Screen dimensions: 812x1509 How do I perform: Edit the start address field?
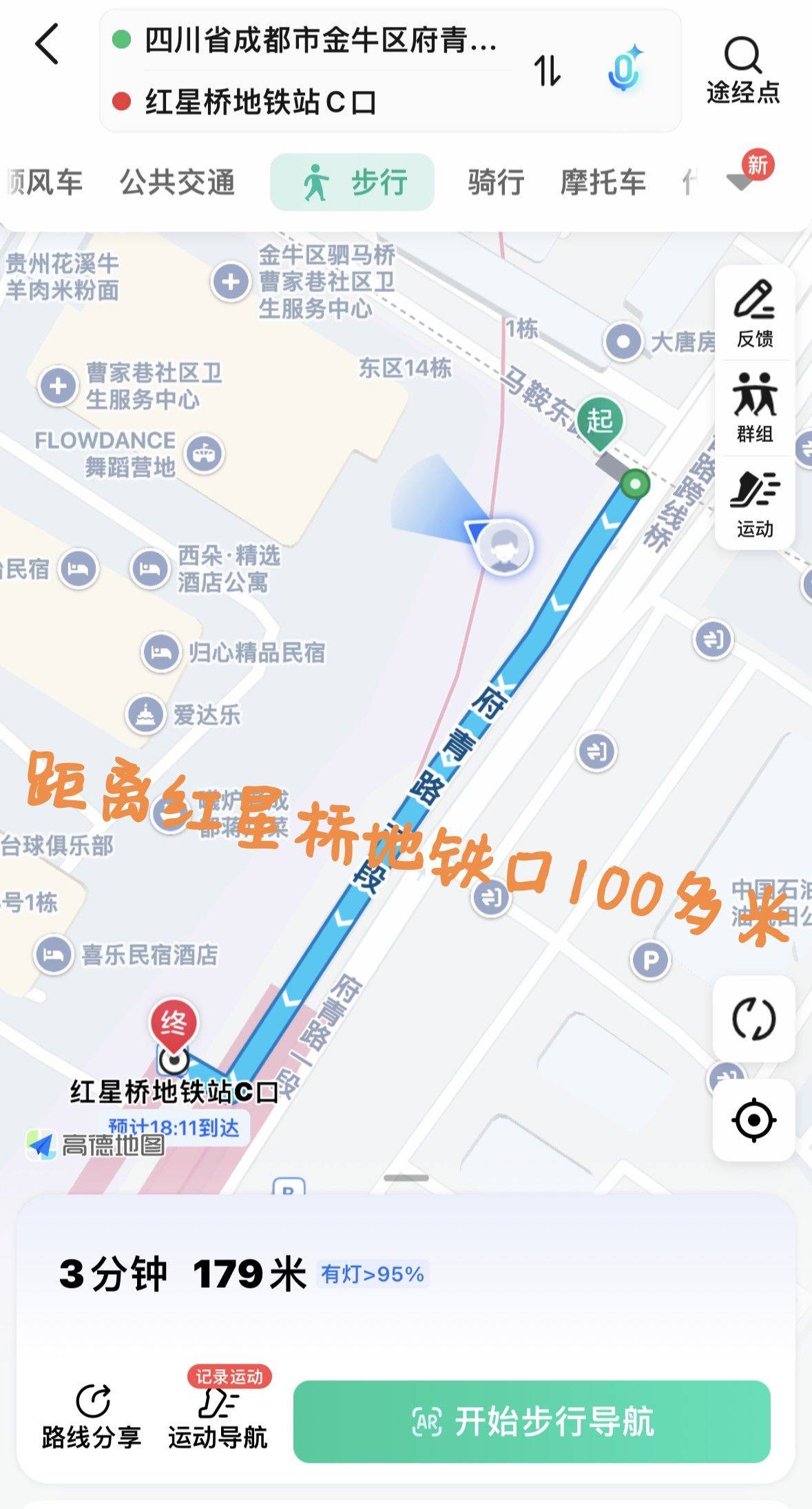[320, 41]
